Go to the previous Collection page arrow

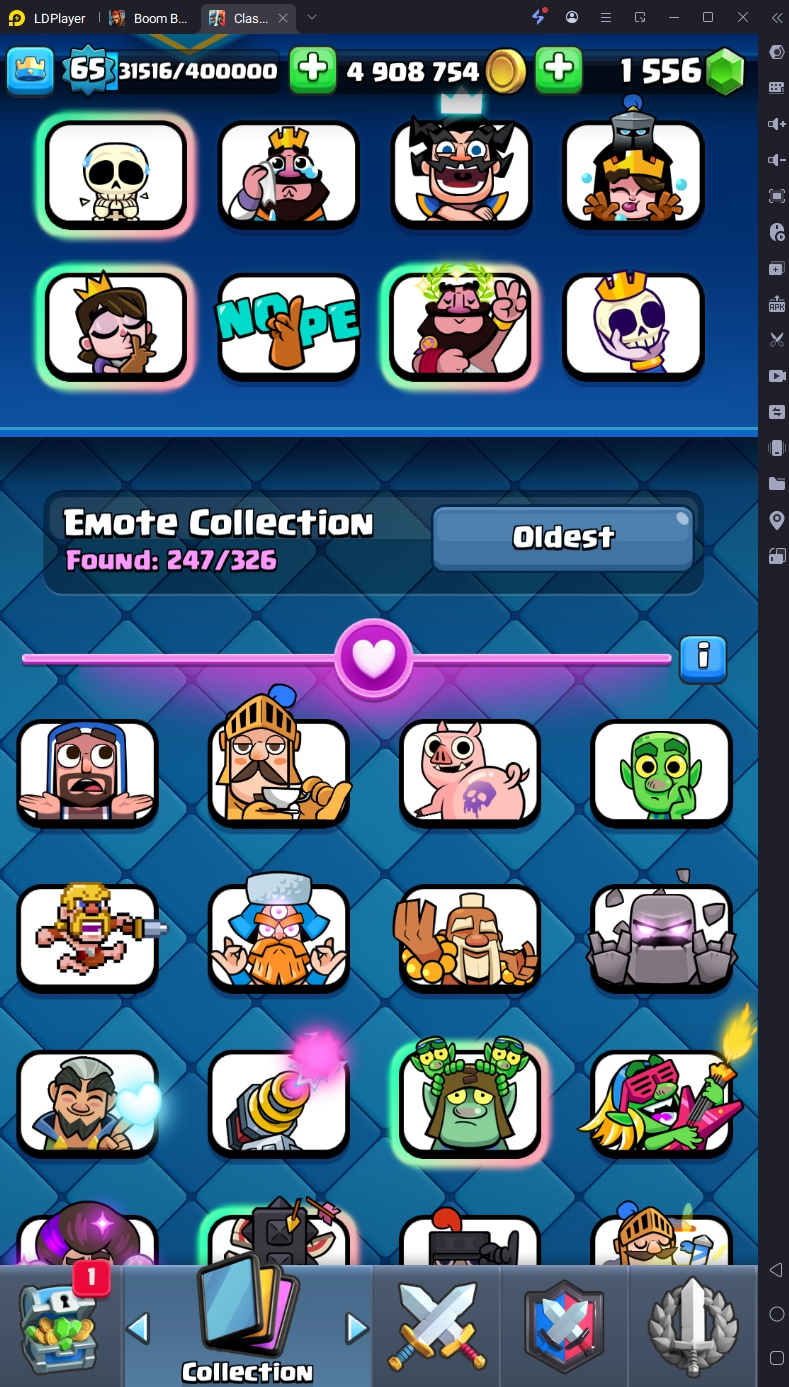pyautogui.click(x=139, y=1328)
